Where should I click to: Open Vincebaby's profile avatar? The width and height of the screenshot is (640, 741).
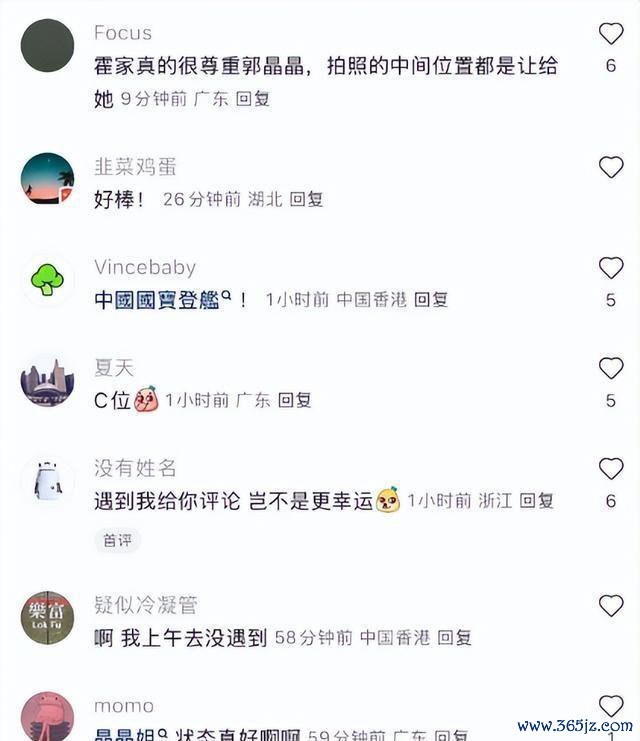click(47, 280)
